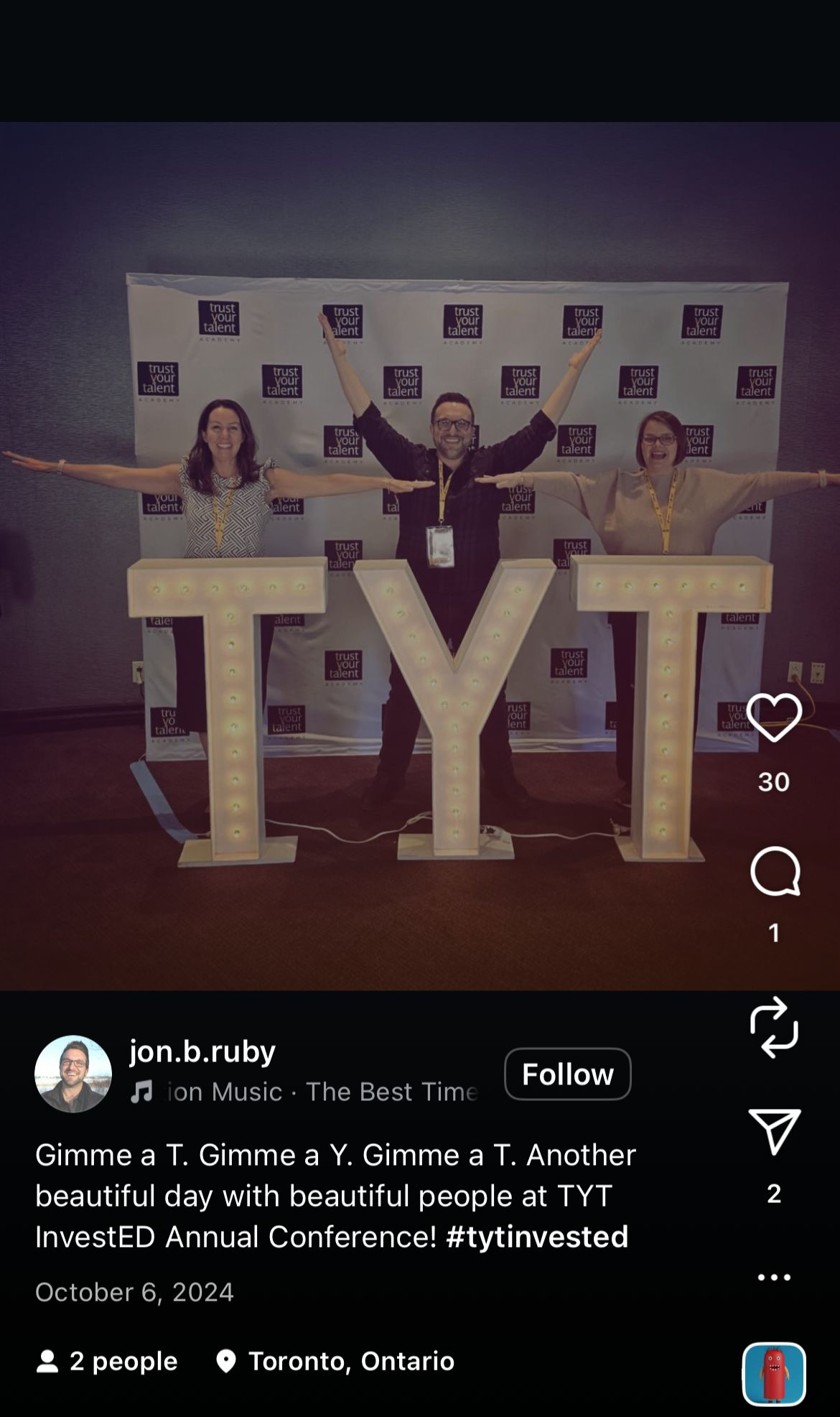Share the post via paper plane icon
Screen dimensions: 840x1417
pos(774,1132)
